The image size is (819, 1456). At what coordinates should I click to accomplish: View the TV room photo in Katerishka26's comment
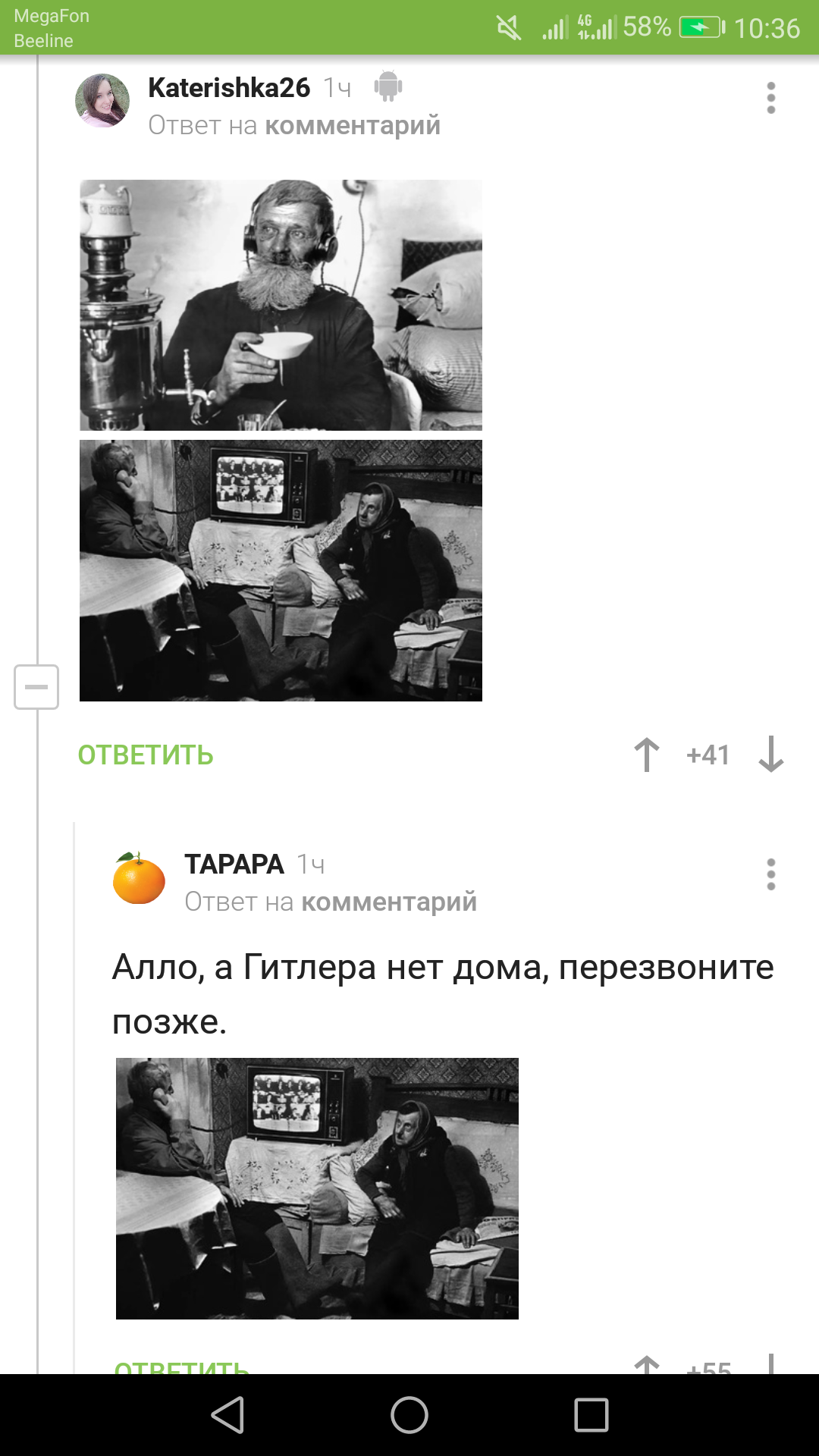(281, 570)
